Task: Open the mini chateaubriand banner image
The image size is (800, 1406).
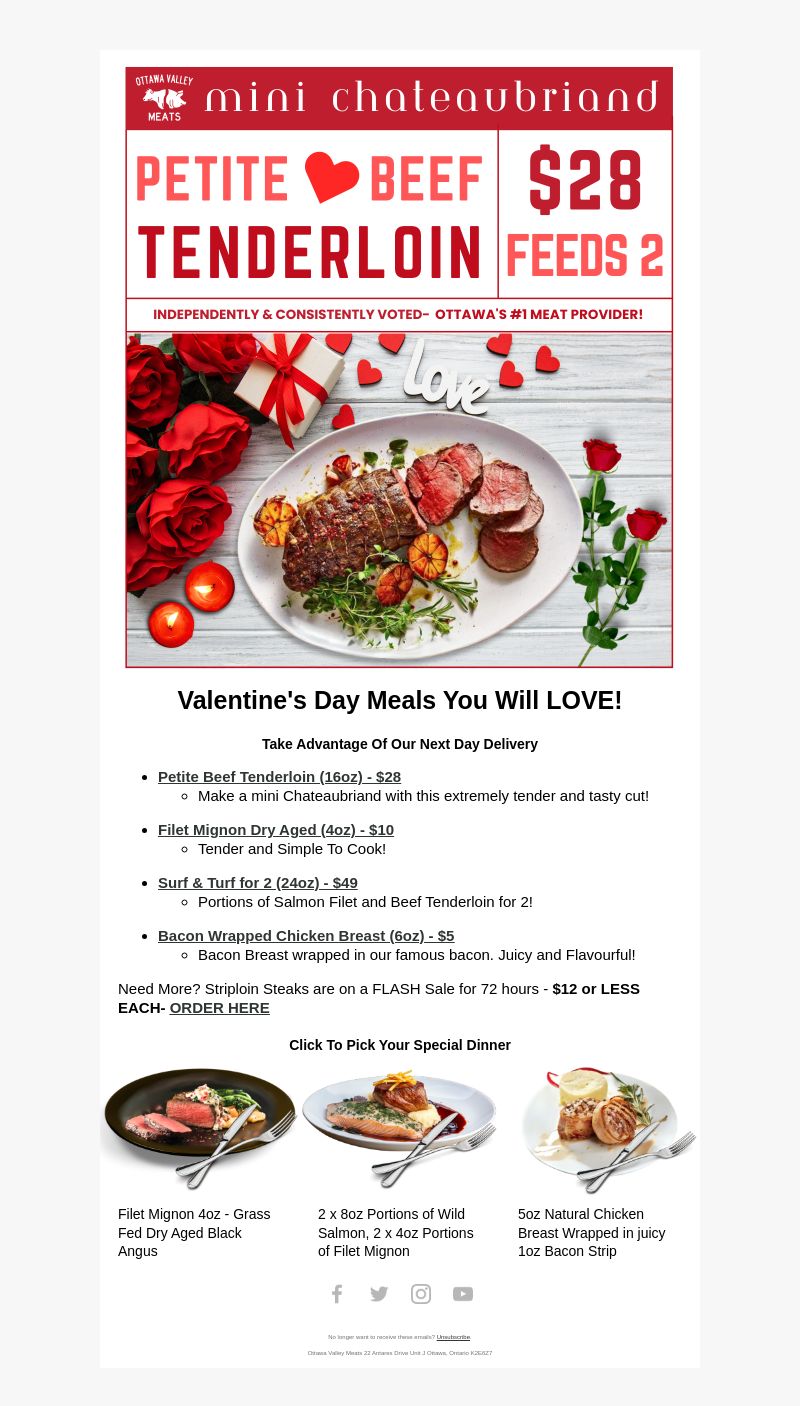Action: (399, 367)
